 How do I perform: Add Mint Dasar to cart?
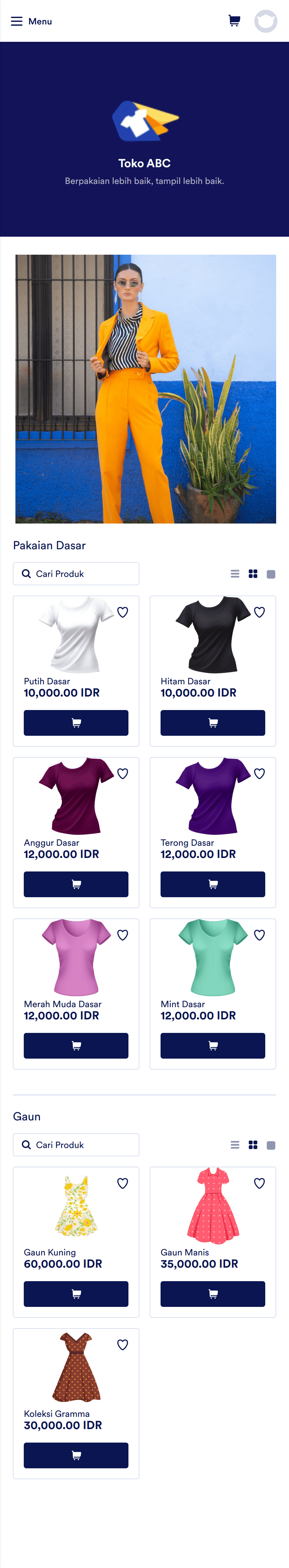tap(213, 1045)
